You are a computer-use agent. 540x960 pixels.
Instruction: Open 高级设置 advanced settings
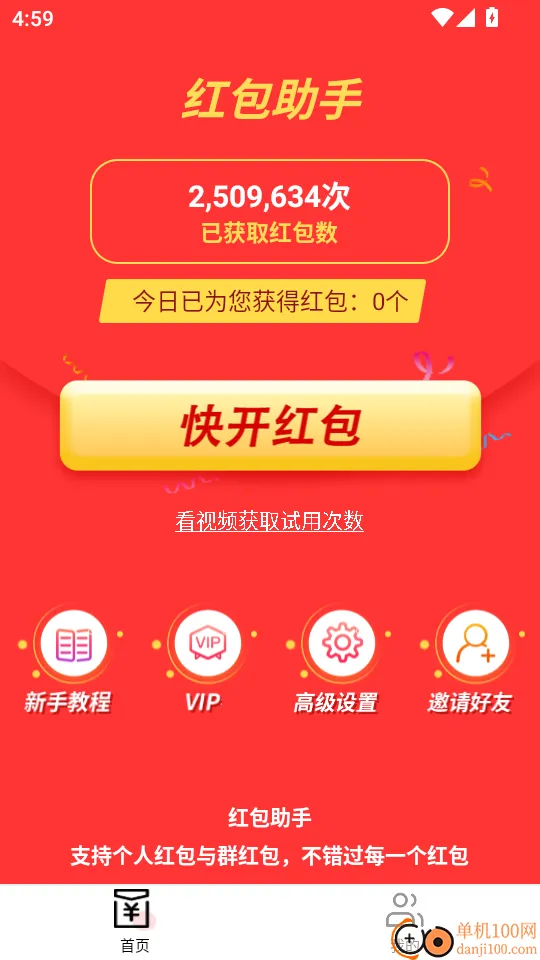pos(337,662)
